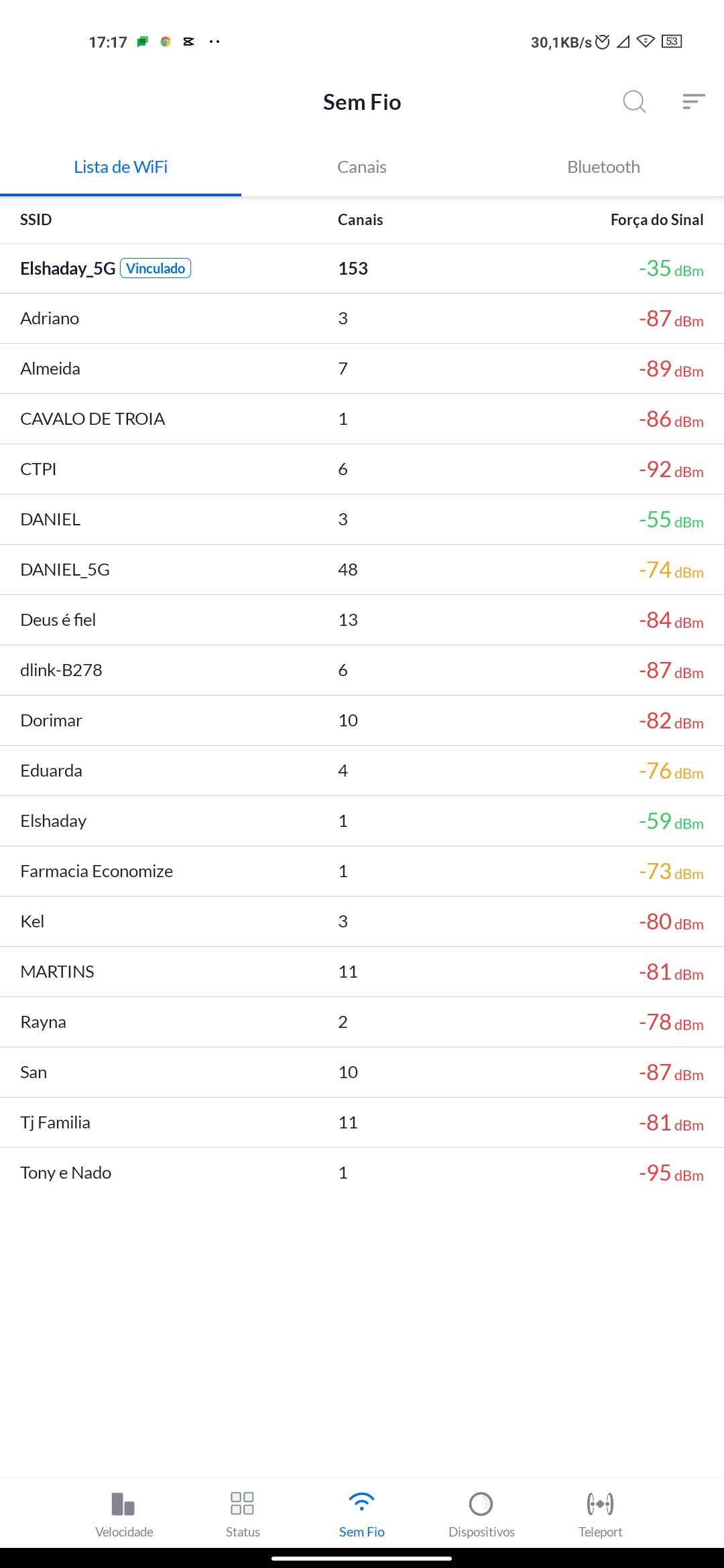Tap the CAVALO DE TROIA network
The image size is (724, 1568).
click(362, 419)
